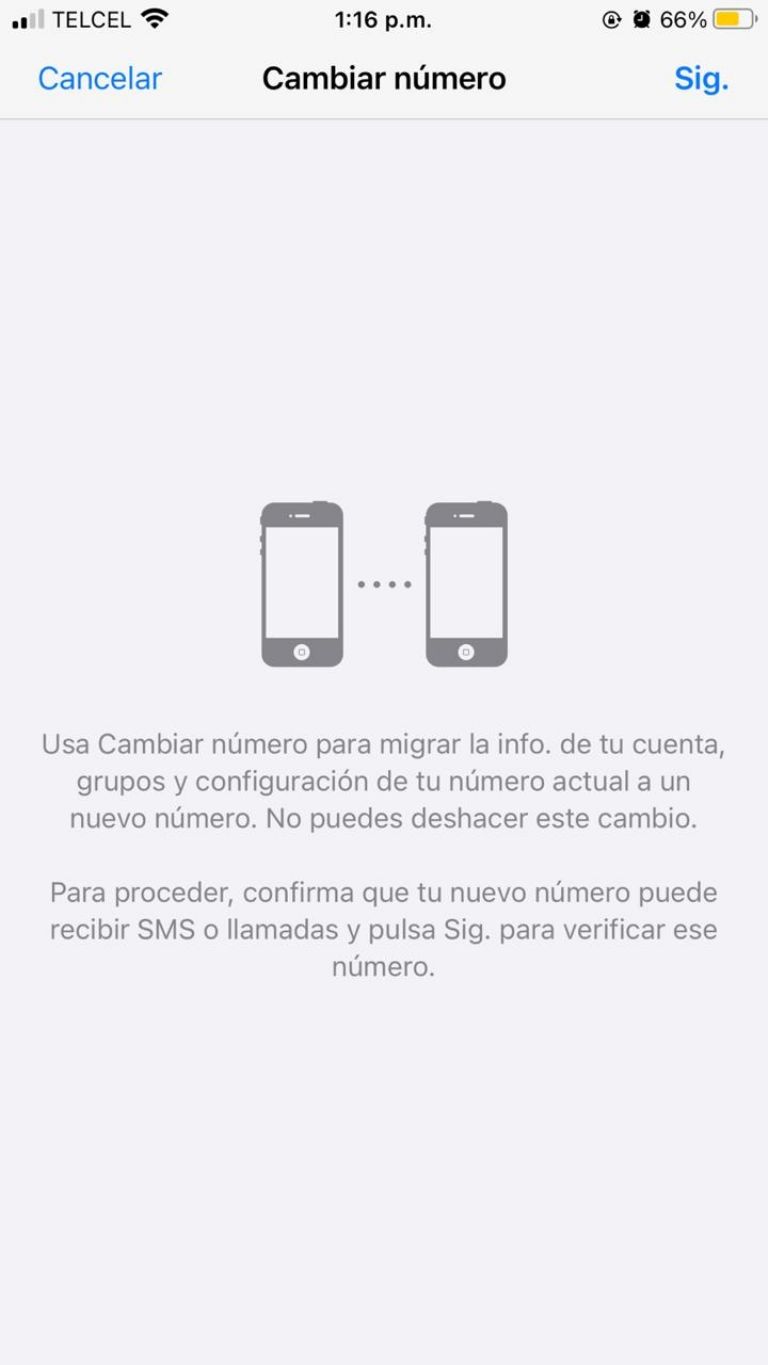
Task: Tap Cancelar to exit number change
Action: 100,79
